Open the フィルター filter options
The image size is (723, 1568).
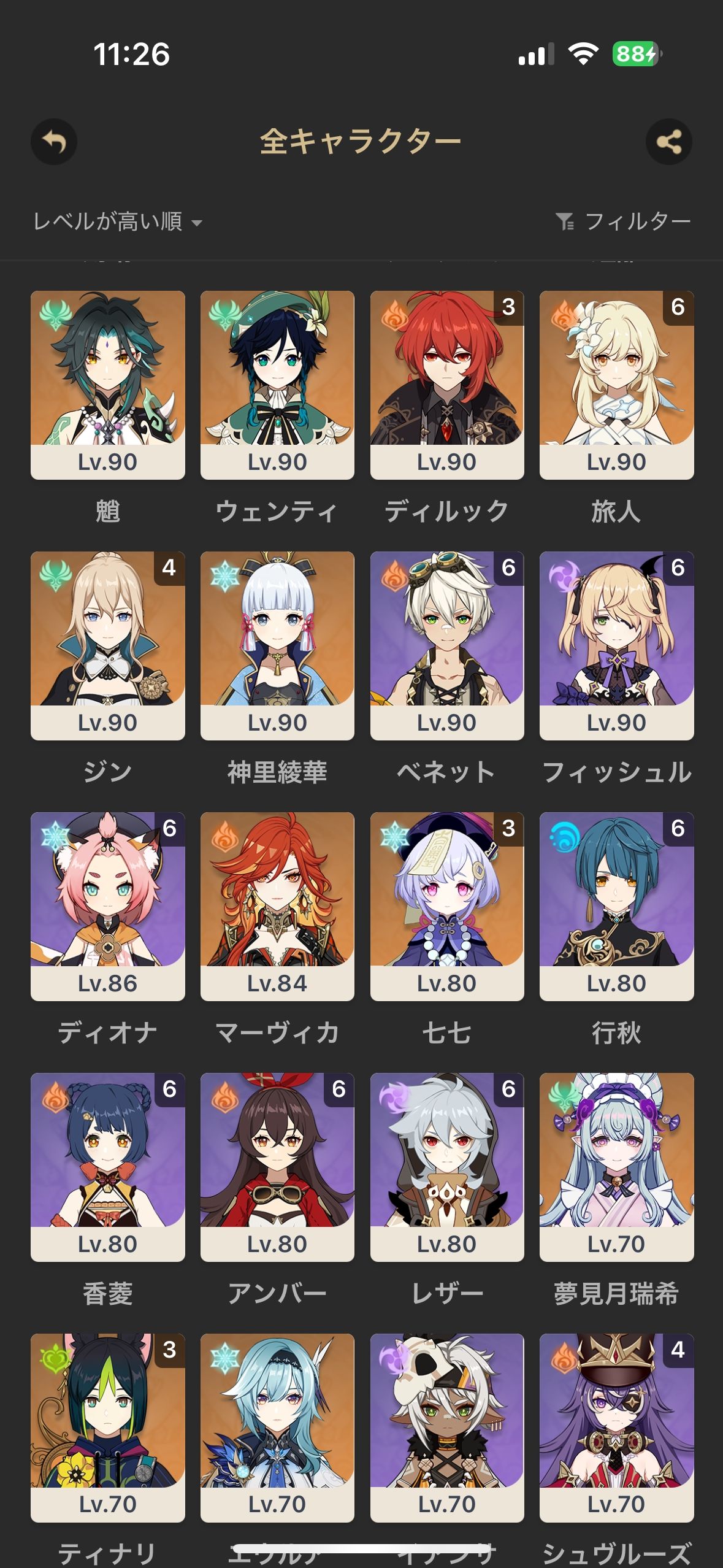point(623,221)
